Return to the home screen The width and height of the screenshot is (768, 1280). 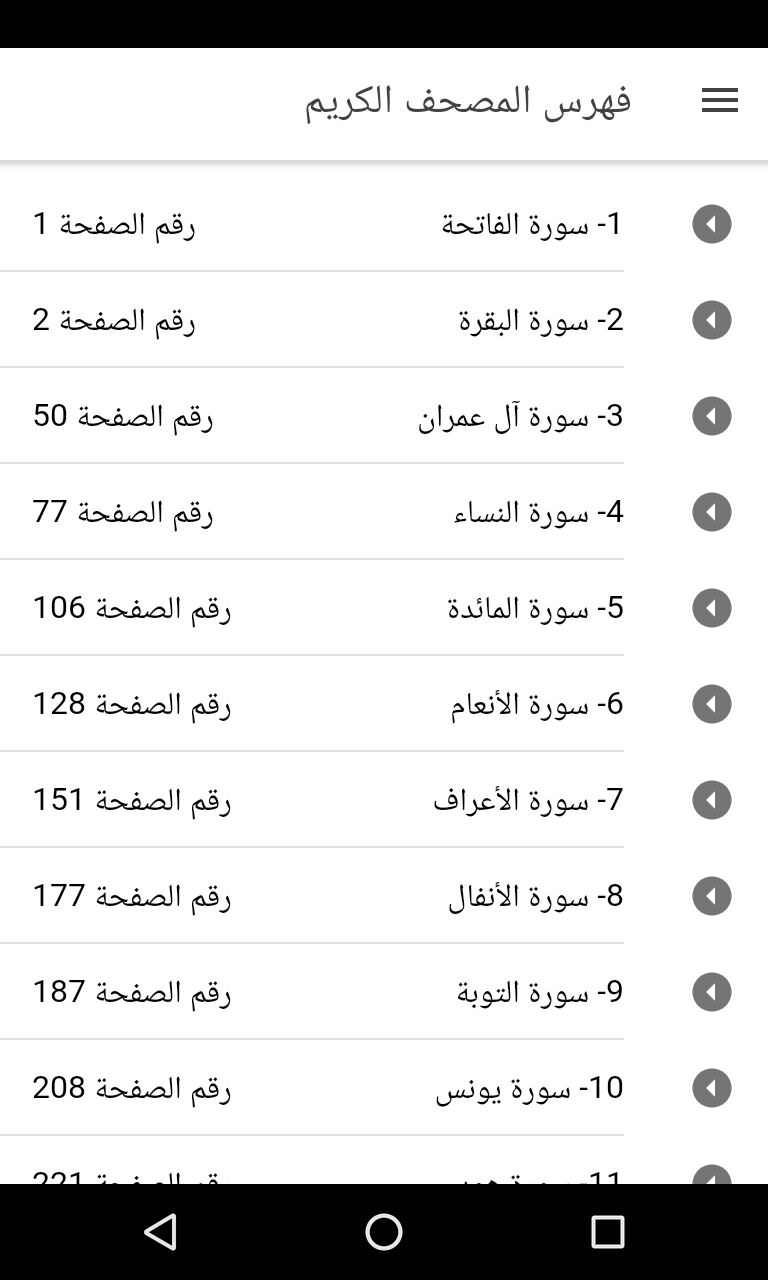click(x=384, y=1232)
